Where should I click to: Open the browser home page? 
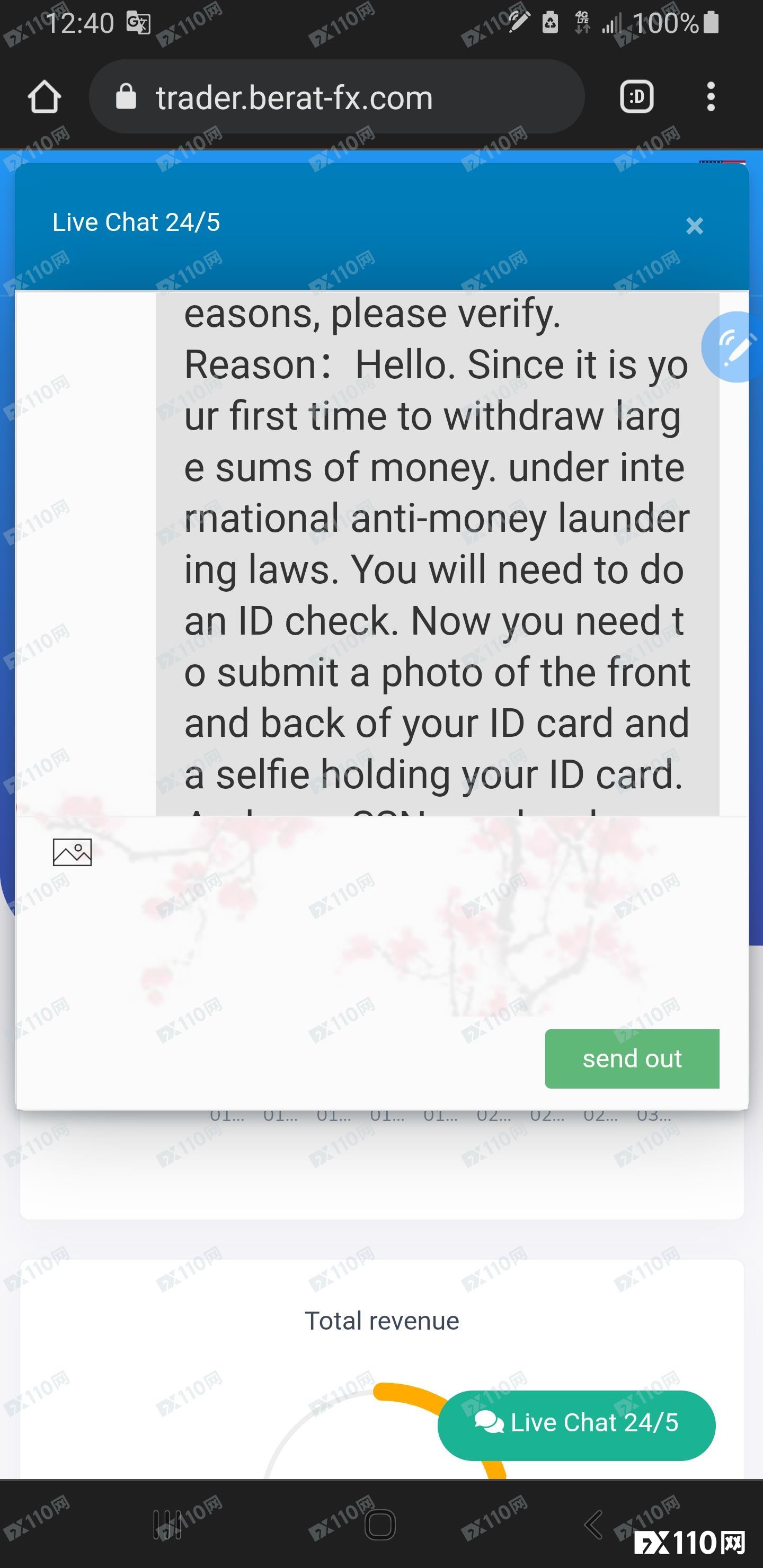(x=45, y=97)
